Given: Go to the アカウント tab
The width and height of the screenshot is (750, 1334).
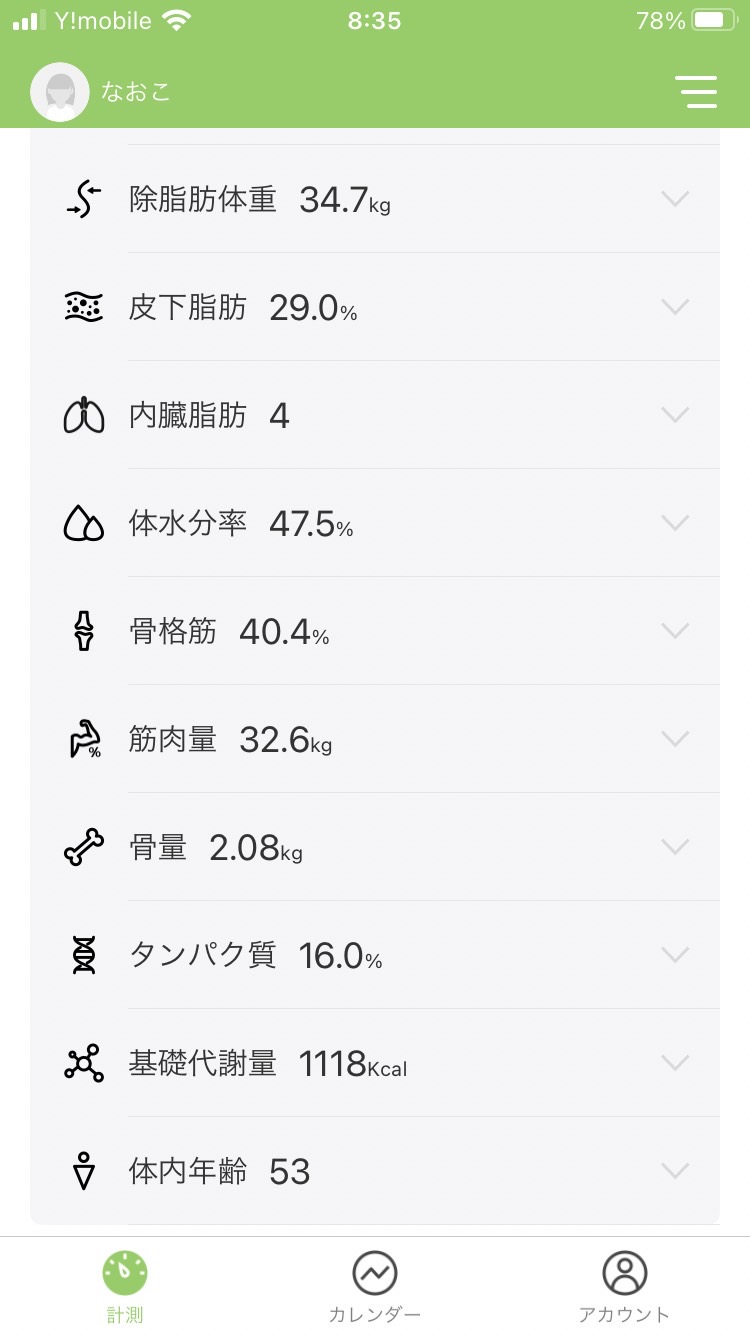Looking at the screenshot, I should (624, 1286).
